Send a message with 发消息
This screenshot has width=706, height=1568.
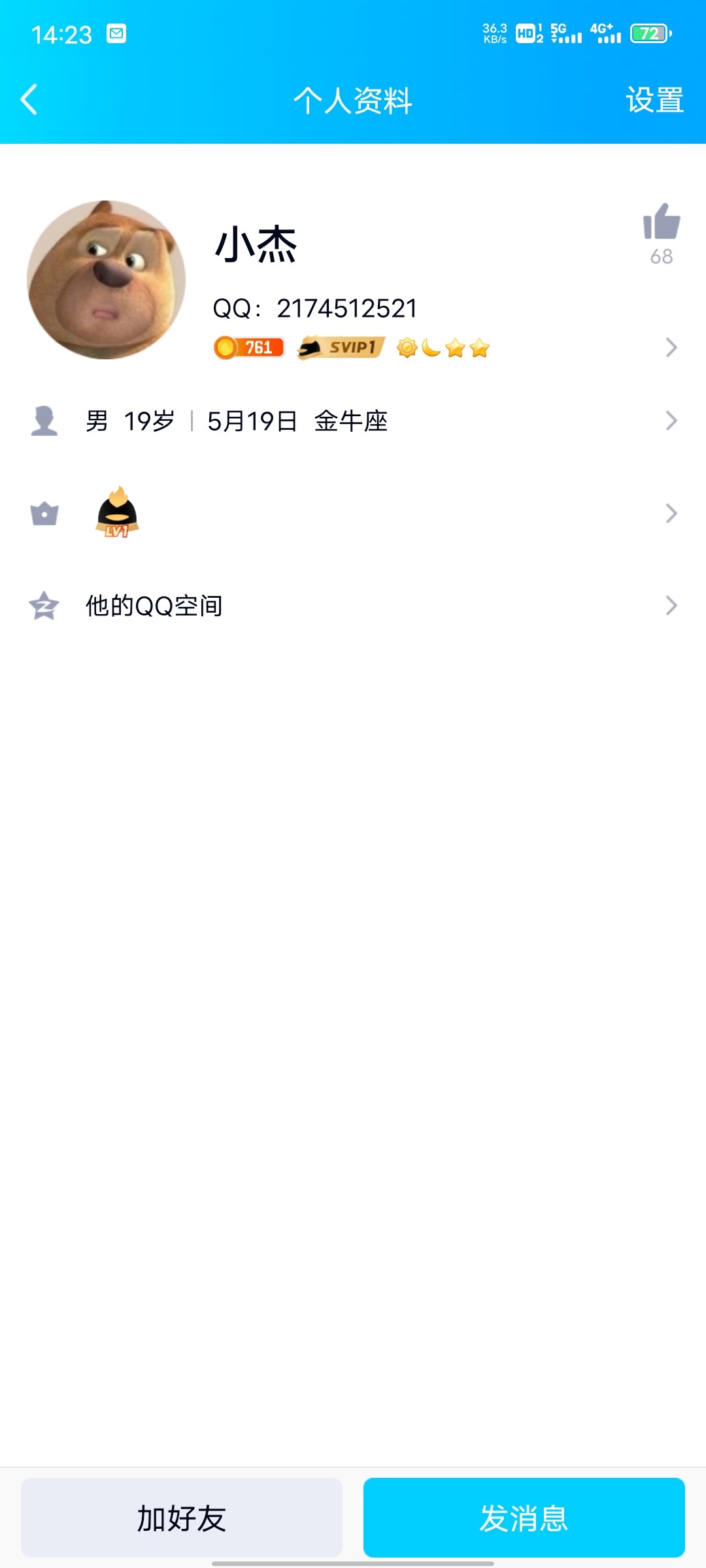pos(524,1517)
